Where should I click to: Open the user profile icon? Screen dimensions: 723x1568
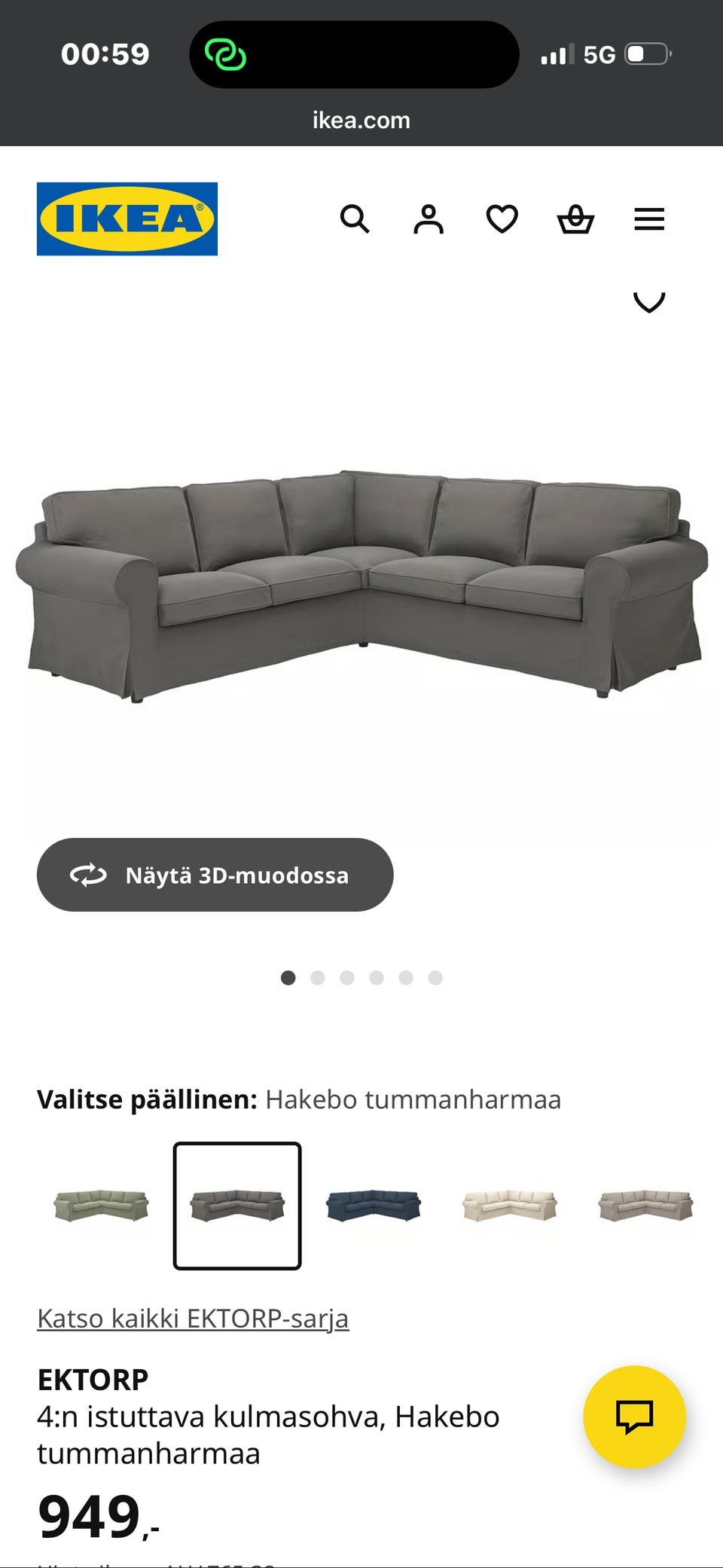(x=428, y=219)
